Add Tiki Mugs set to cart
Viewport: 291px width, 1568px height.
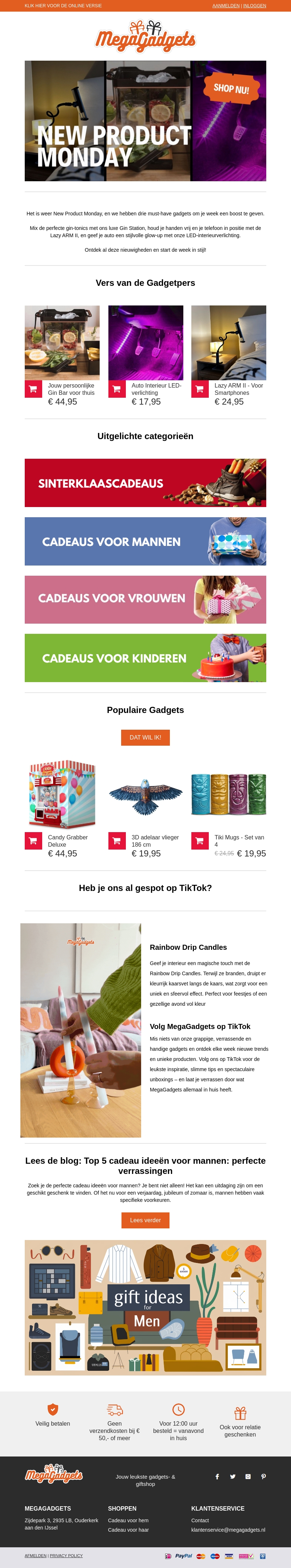[x=199, y=840]
